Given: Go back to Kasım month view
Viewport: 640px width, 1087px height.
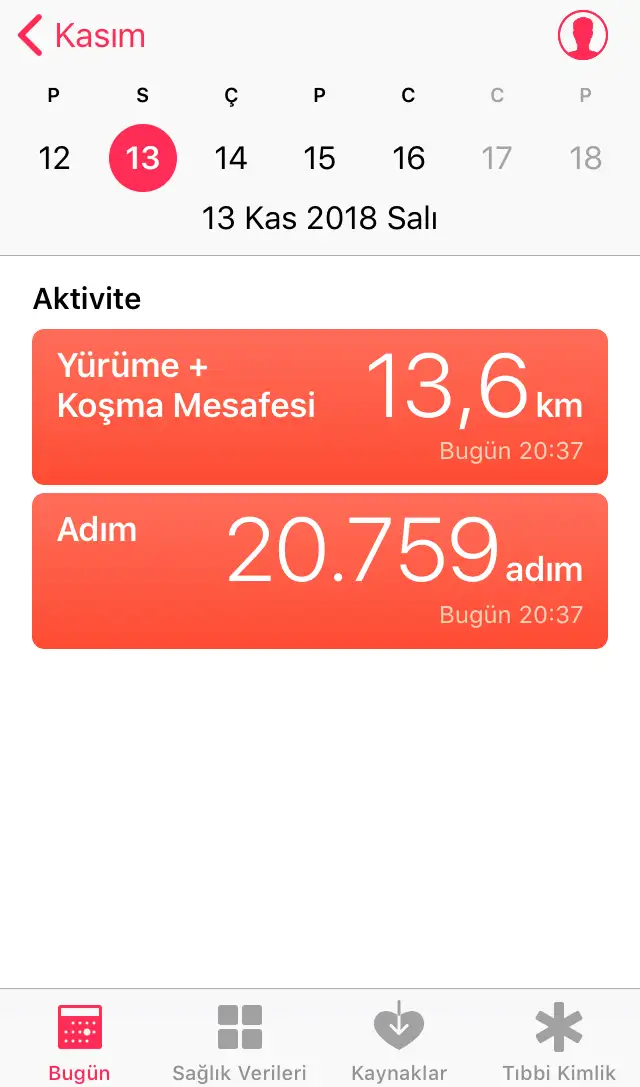Looking at the screenshot, I should coord(82,36).
